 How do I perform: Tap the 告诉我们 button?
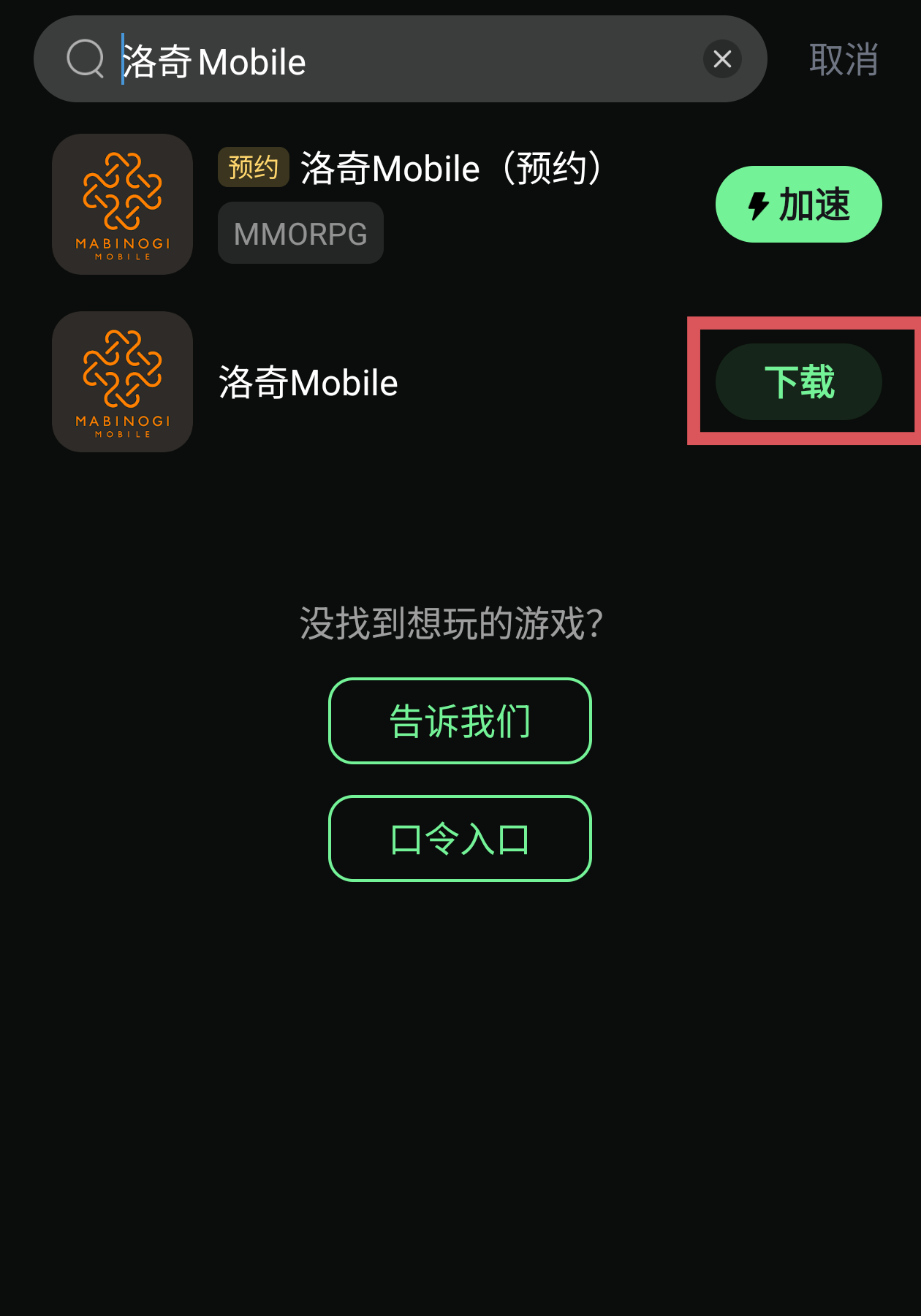point(460,721)
